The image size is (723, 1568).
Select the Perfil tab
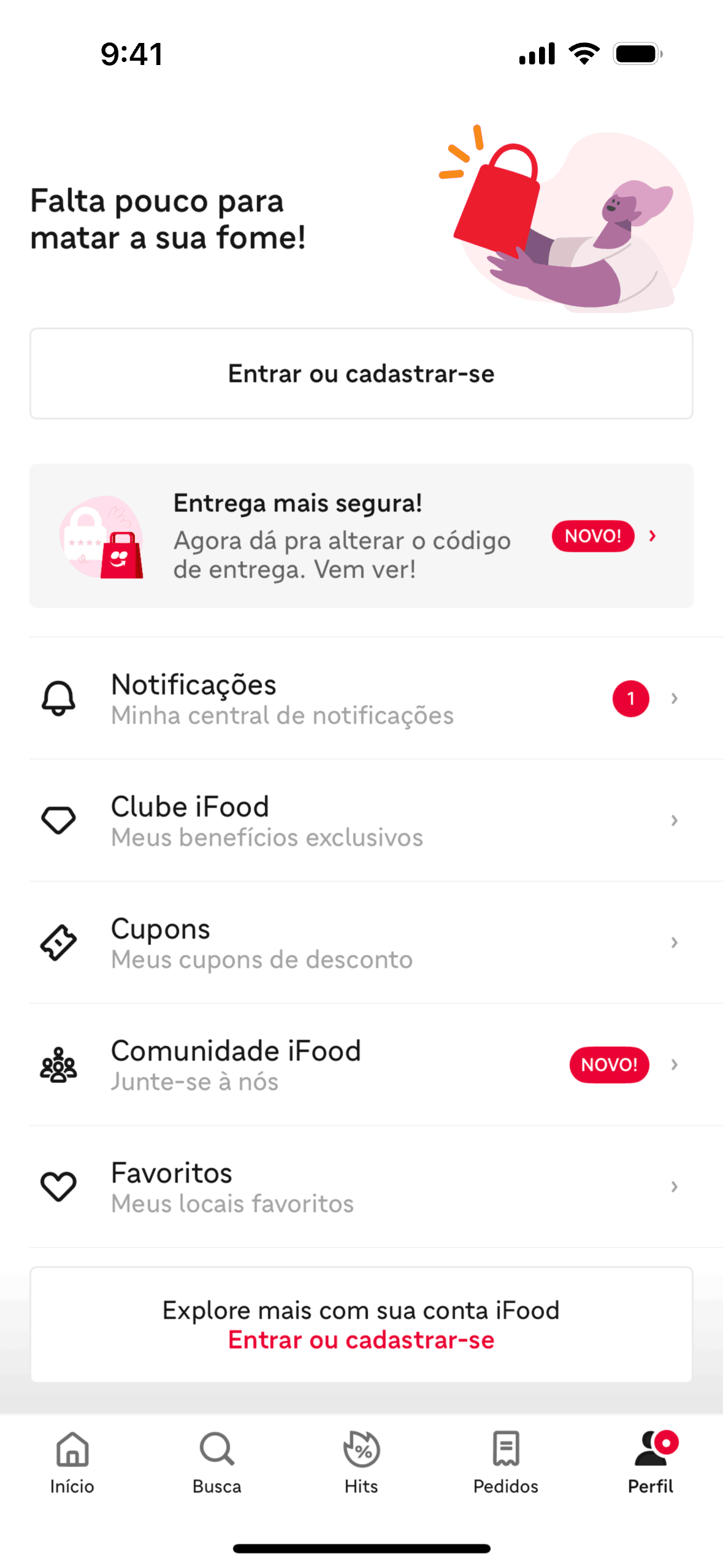(651, 1462)
